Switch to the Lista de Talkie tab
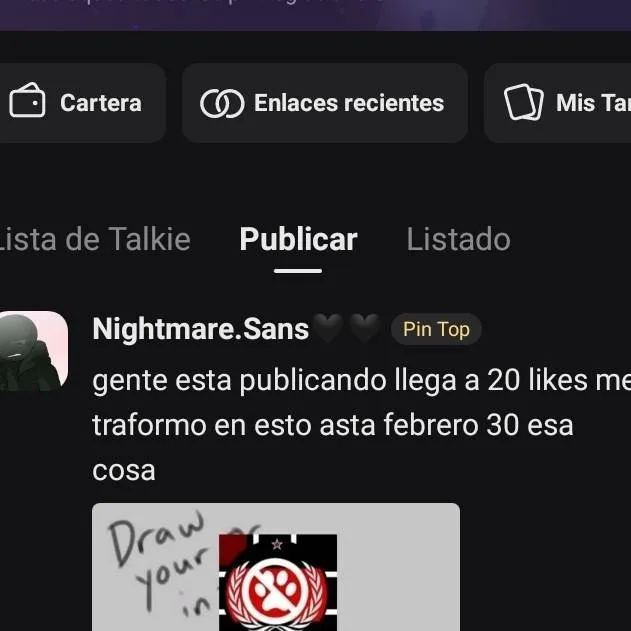Image resolution: width=631 pixels, height=631 pixels. 94,240
